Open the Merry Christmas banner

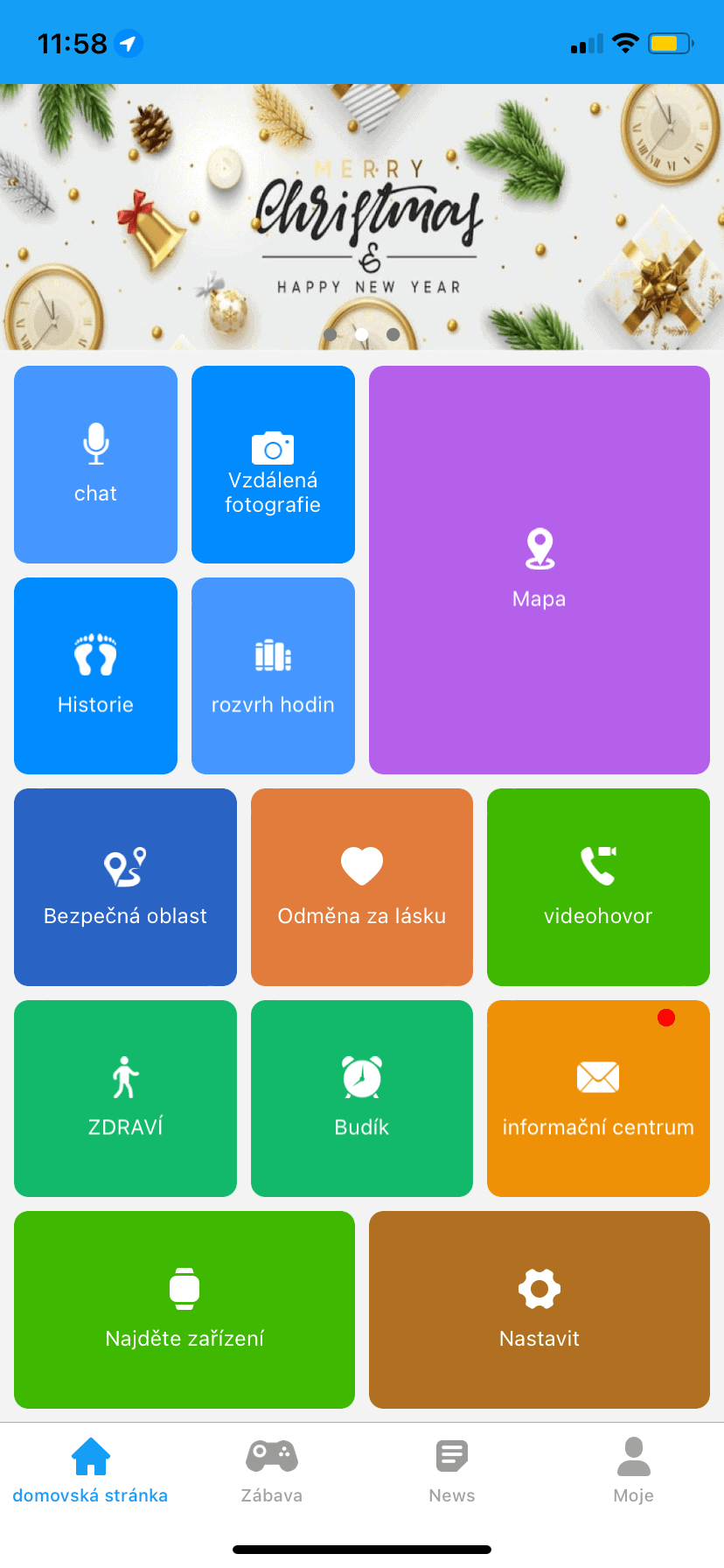(362, 217)
